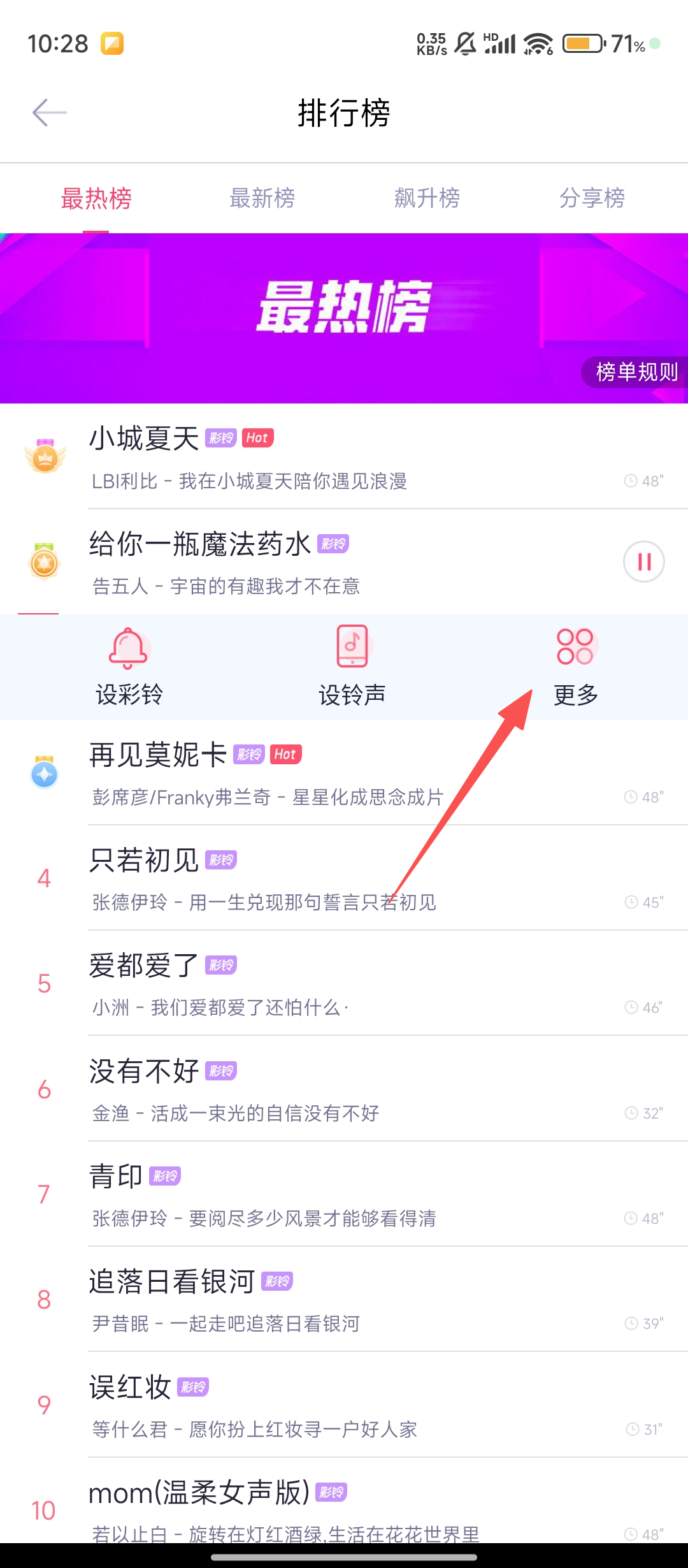This screenshot has width=688, height=1568.
Task: Open 更多 options for the song
Action: [575, 666]
